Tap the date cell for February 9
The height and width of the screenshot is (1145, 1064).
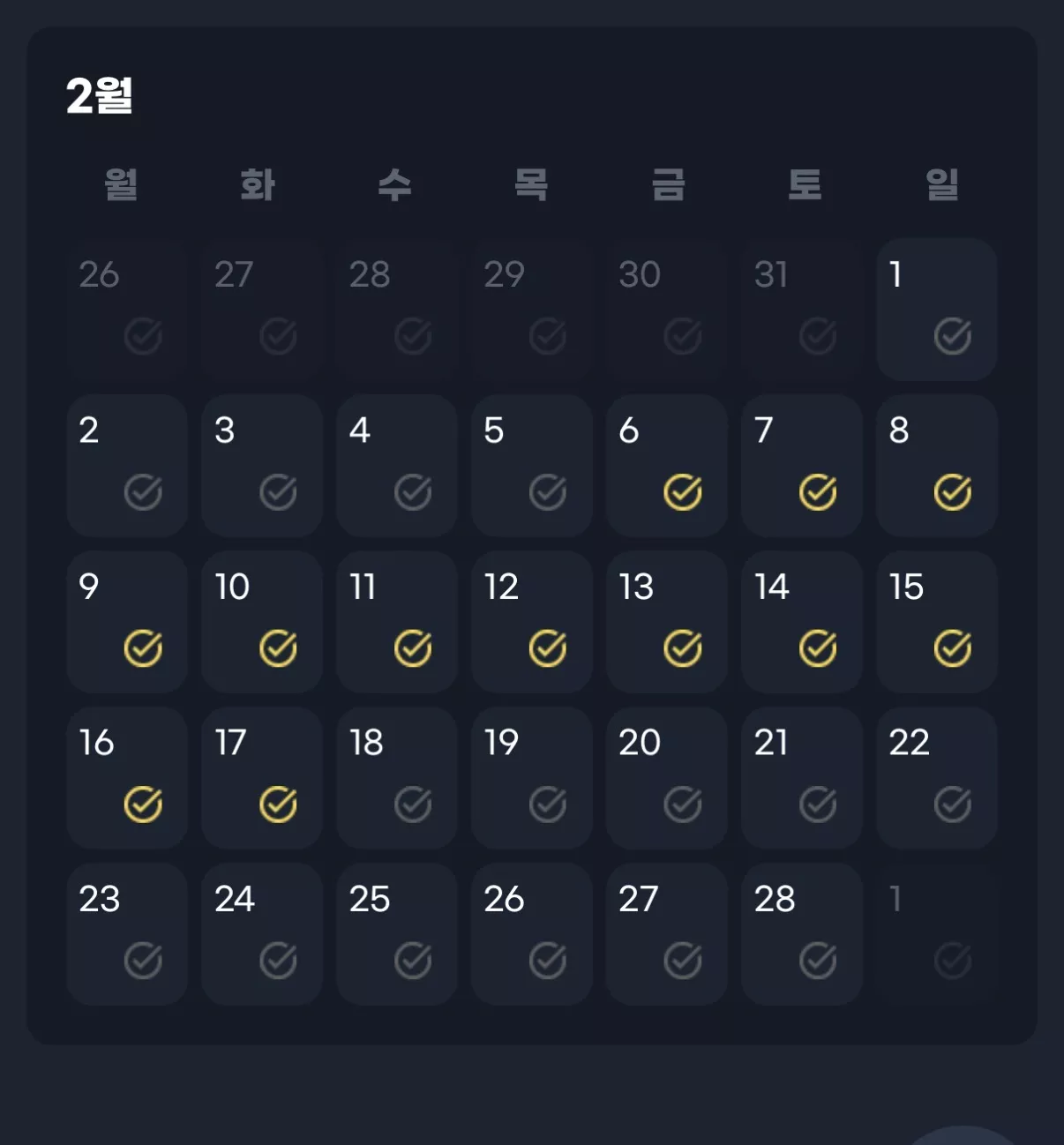(x=127, y=622)
